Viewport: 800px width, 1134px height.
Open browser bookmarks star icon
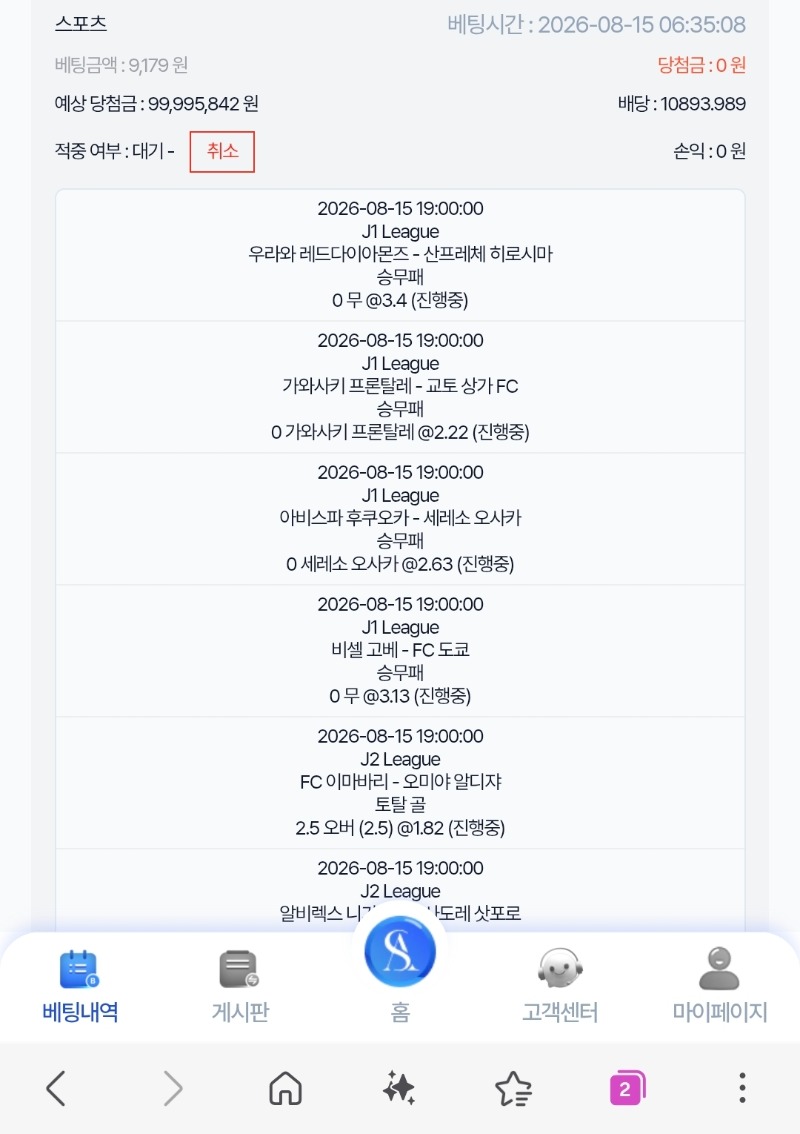point(513,1088)
